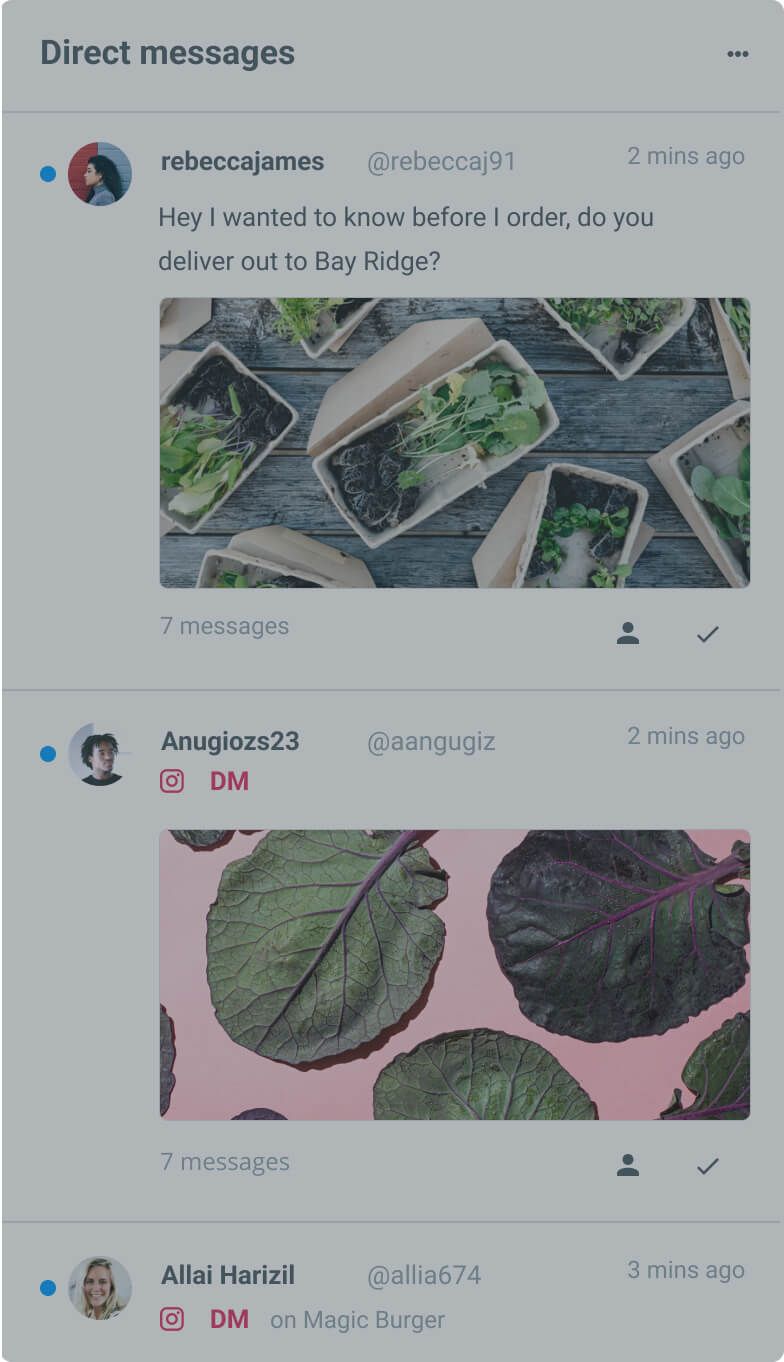
Task: Open rebeccajames's message about Bay Ridge
Action: tap(405, 238)
